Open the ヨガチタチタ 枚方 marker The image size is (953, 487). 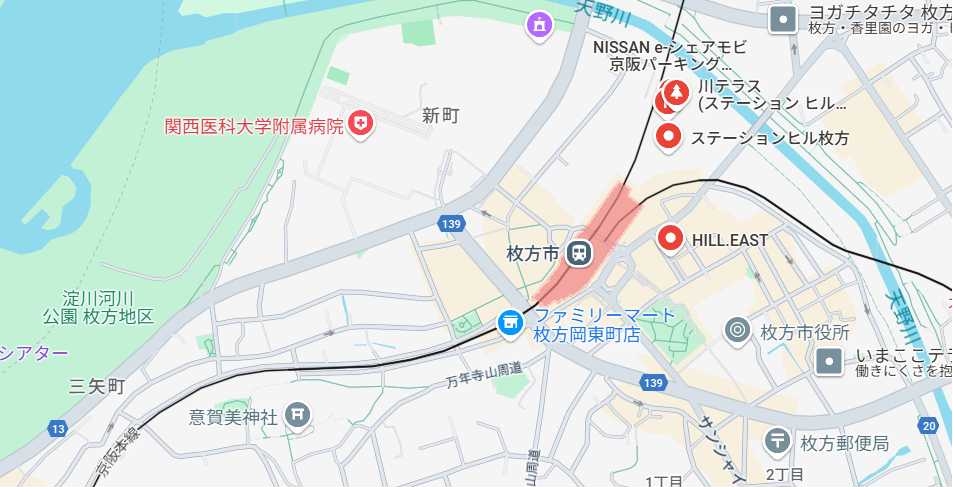click(784, 19)
